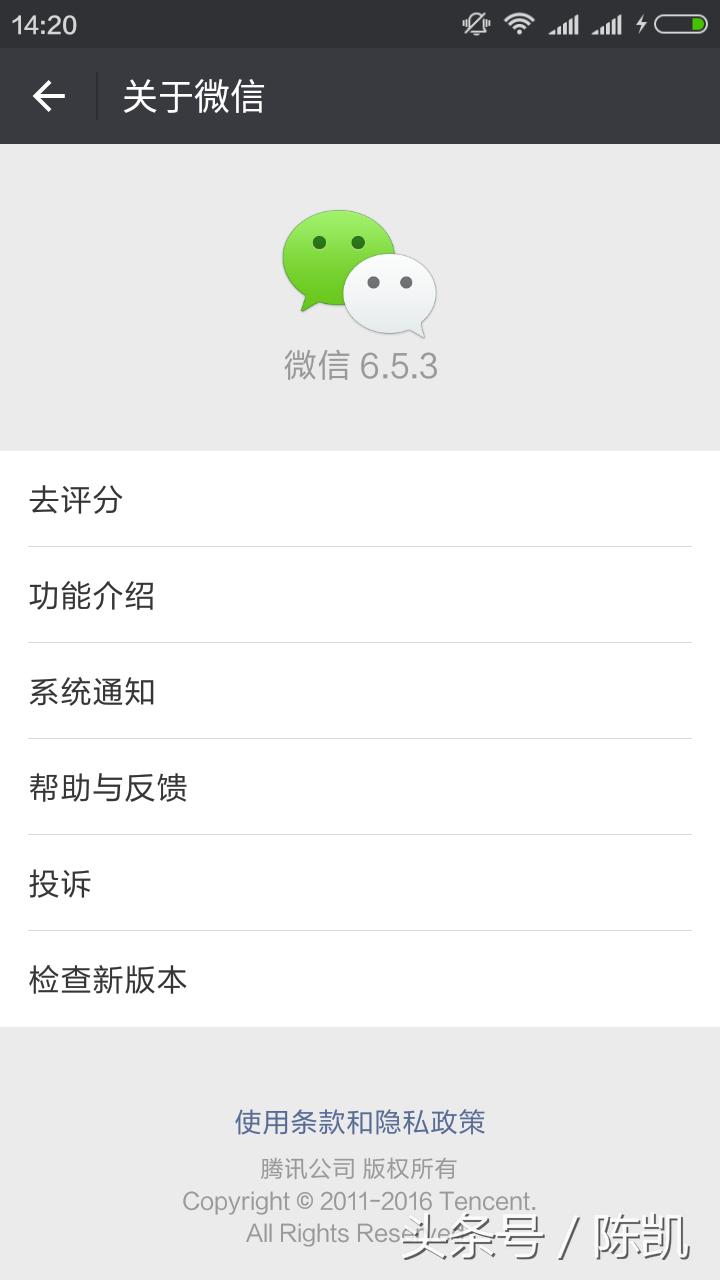Tap the WeChat logo image
The image size is (720, 1280).
point(358,270)
